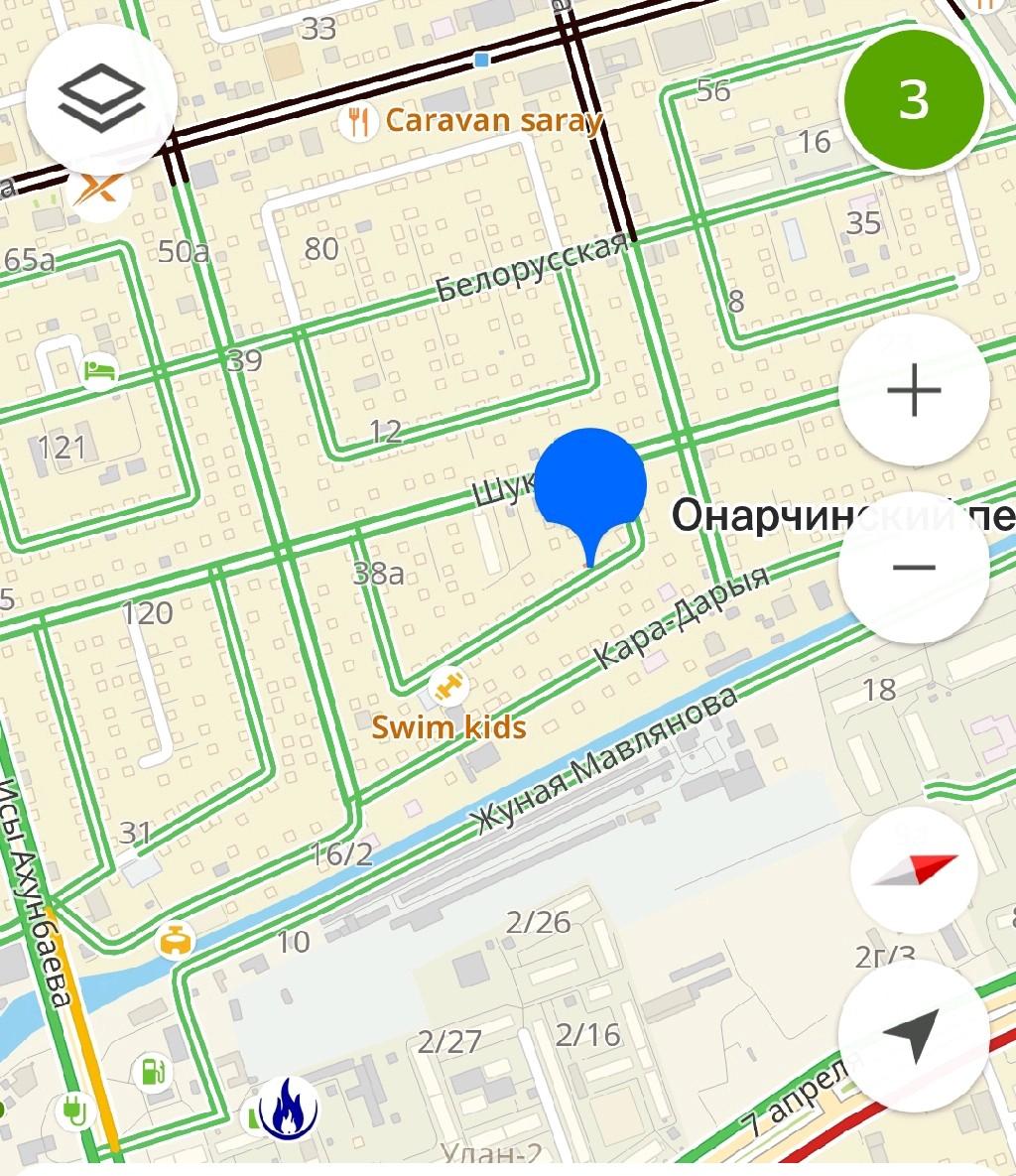This screenshot has height=1176, width=1016.
Task: Zoom in on the map
Action: [913, 392]
